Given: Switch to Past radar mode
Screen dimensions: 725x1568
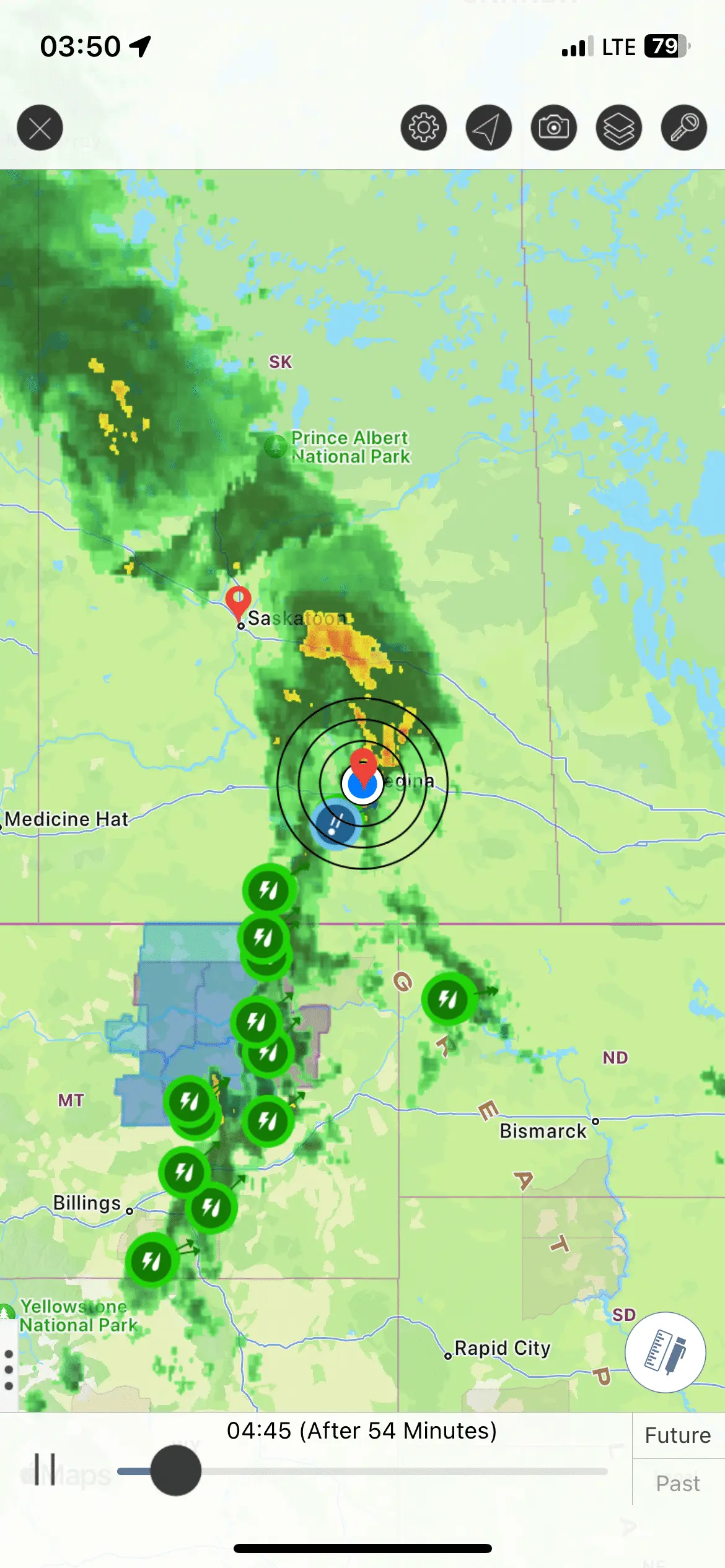Looking at the screenshot, I should click(678, 1483).
